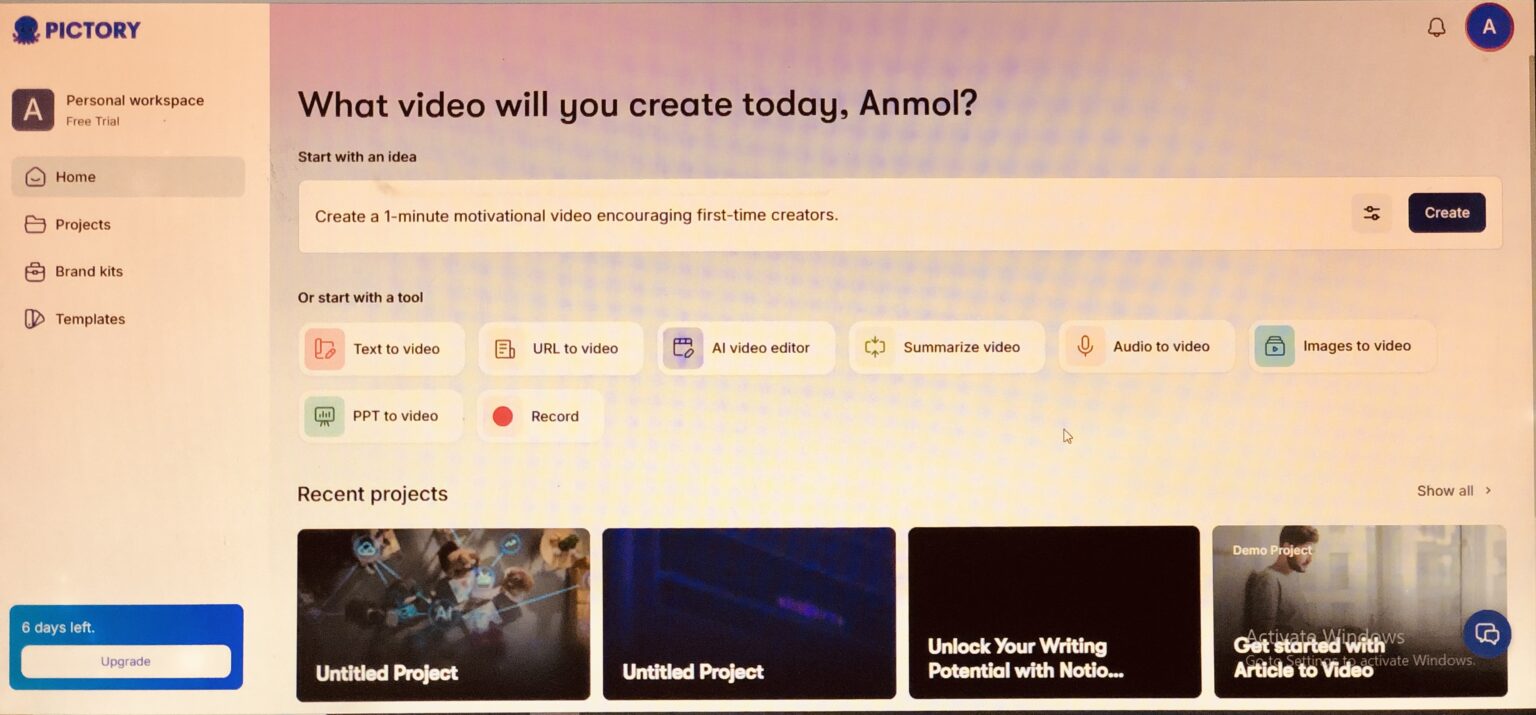Select the Home navigation item
Screen dimensions: 1536x715
point(75,177)
